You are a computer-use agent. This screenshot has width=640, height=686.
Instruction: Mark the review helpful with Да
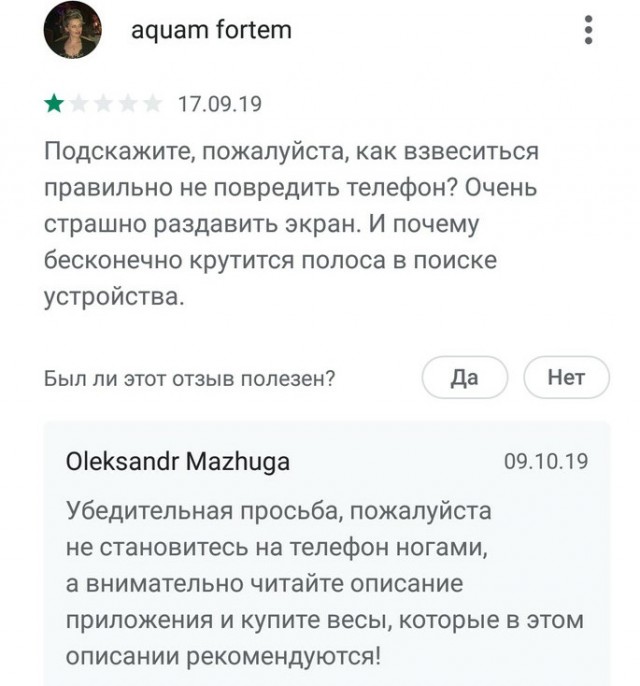click(464, 378)
